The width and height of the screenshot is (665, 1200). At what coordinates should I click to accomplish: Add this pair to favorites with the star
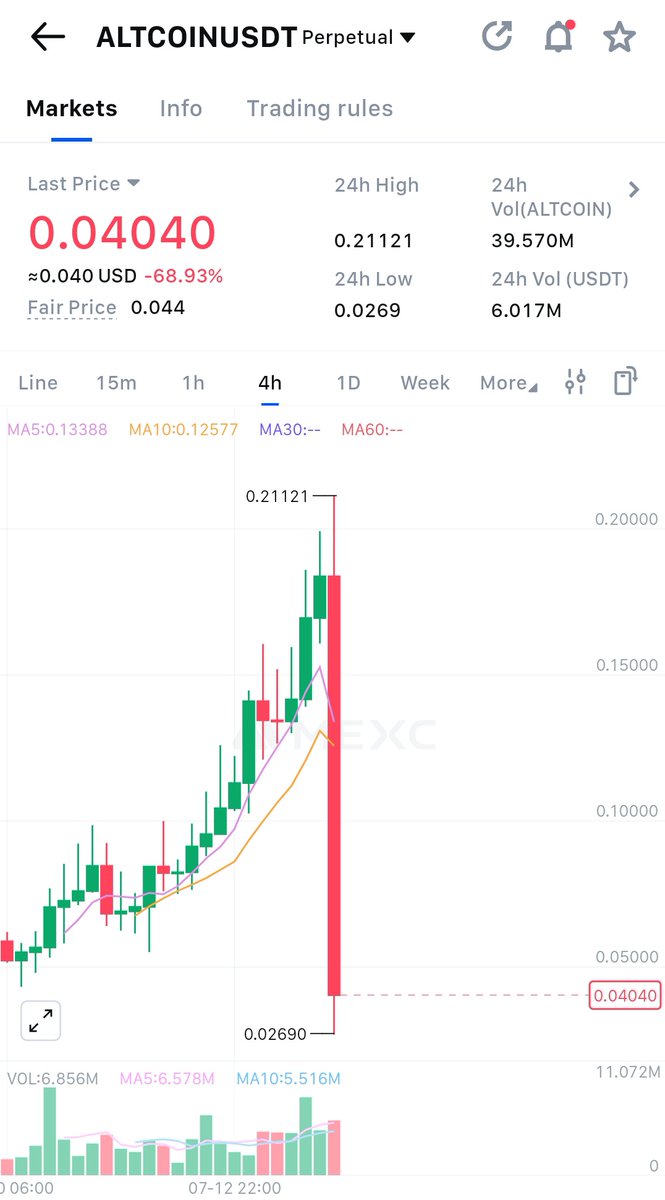[619, 37]
